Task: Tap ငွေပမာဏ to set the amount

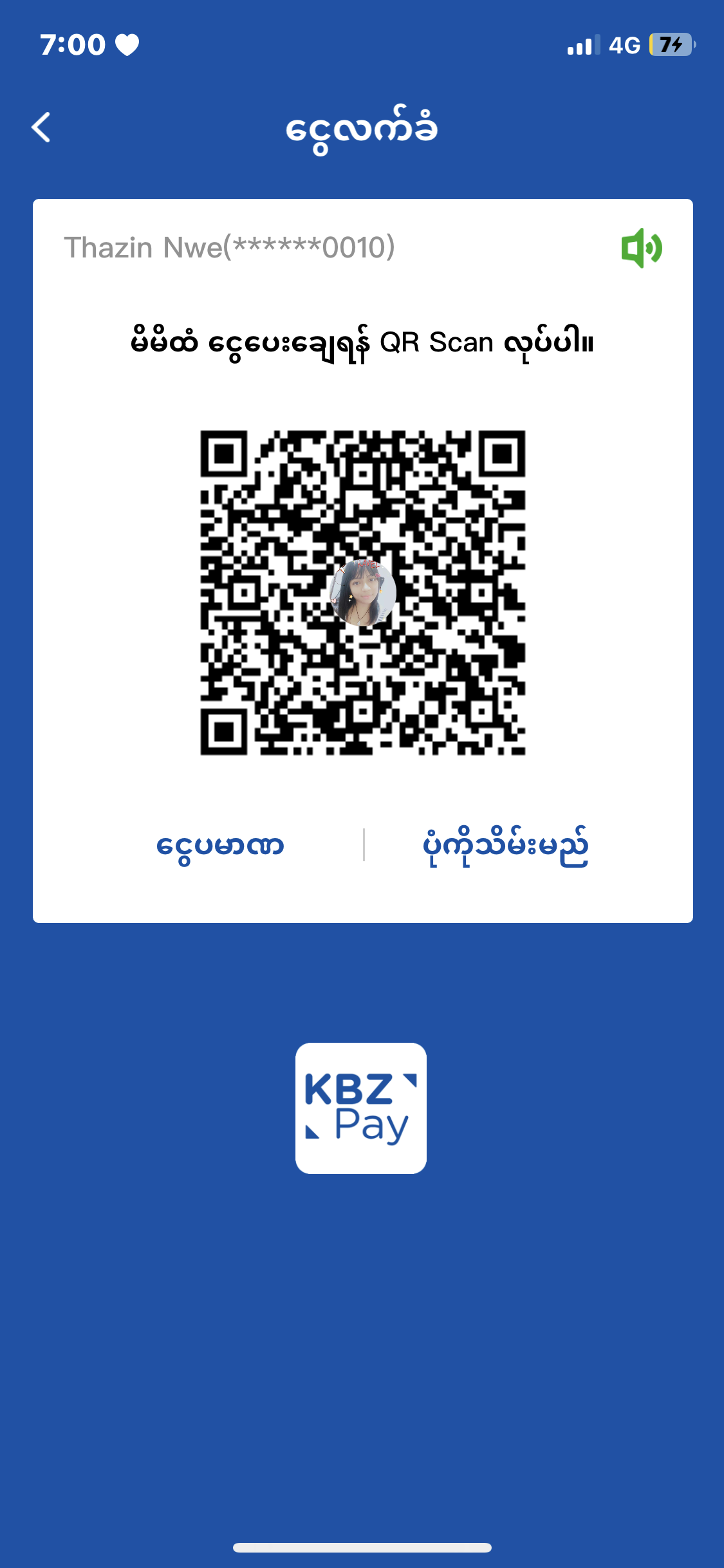Action: [x=220, y=845]
